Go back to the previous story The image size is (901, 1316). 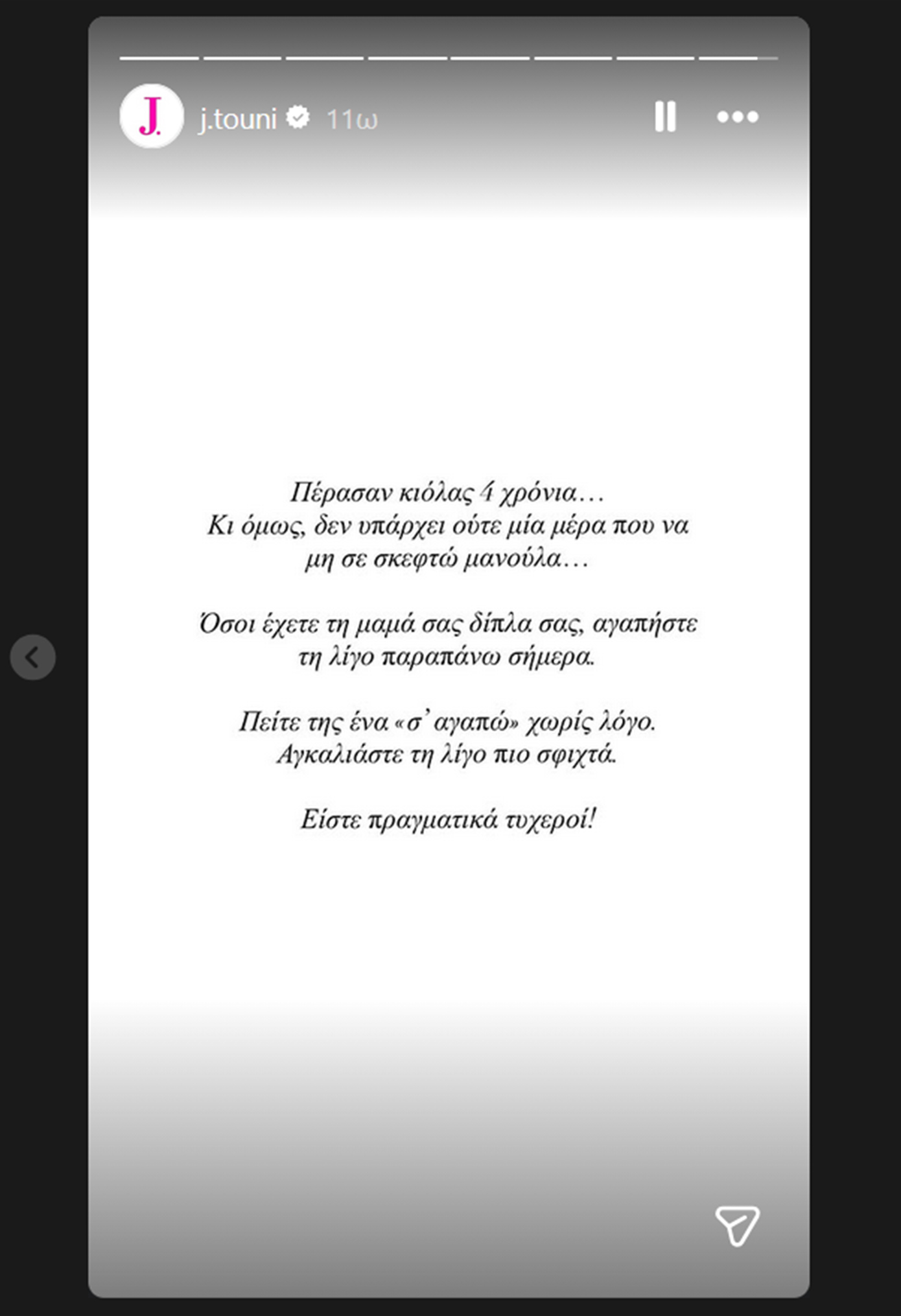tap(32, 657)
